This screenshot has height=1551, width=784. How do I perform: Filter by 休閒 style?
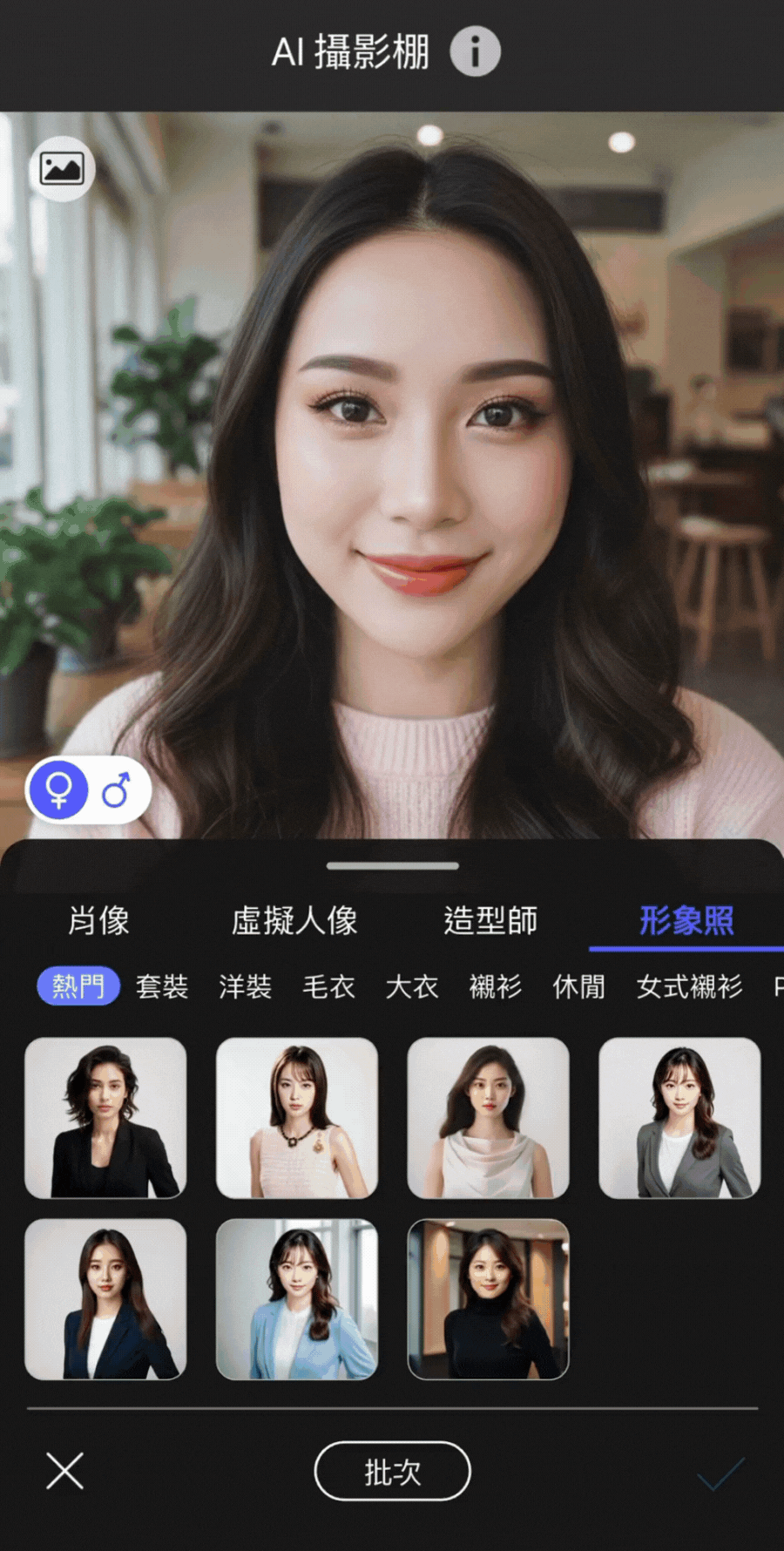tap(578, 987)
